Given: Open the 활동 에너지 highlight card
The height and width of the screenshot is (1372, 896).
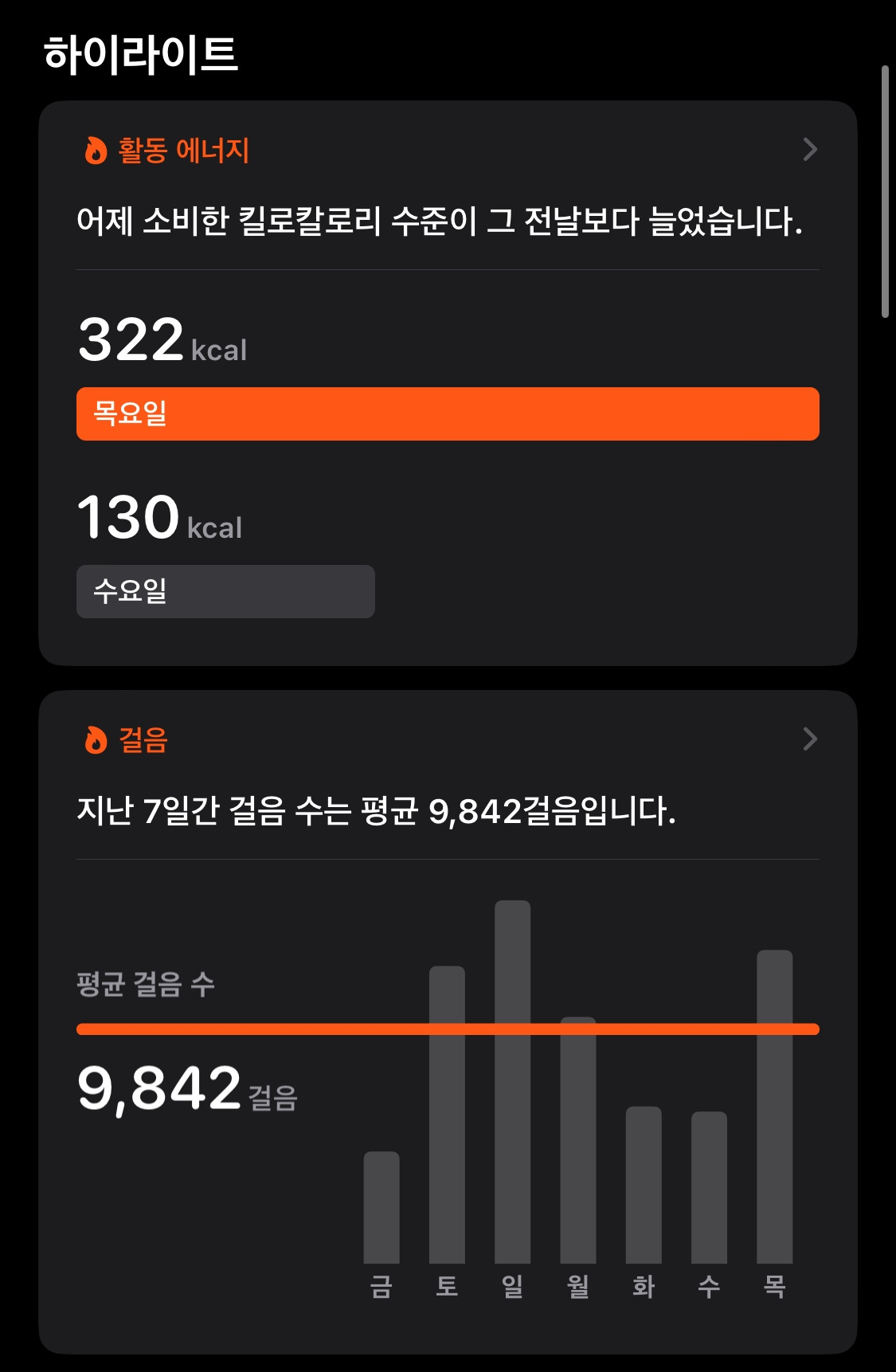Looking at the screenshot, I should 448,383.
